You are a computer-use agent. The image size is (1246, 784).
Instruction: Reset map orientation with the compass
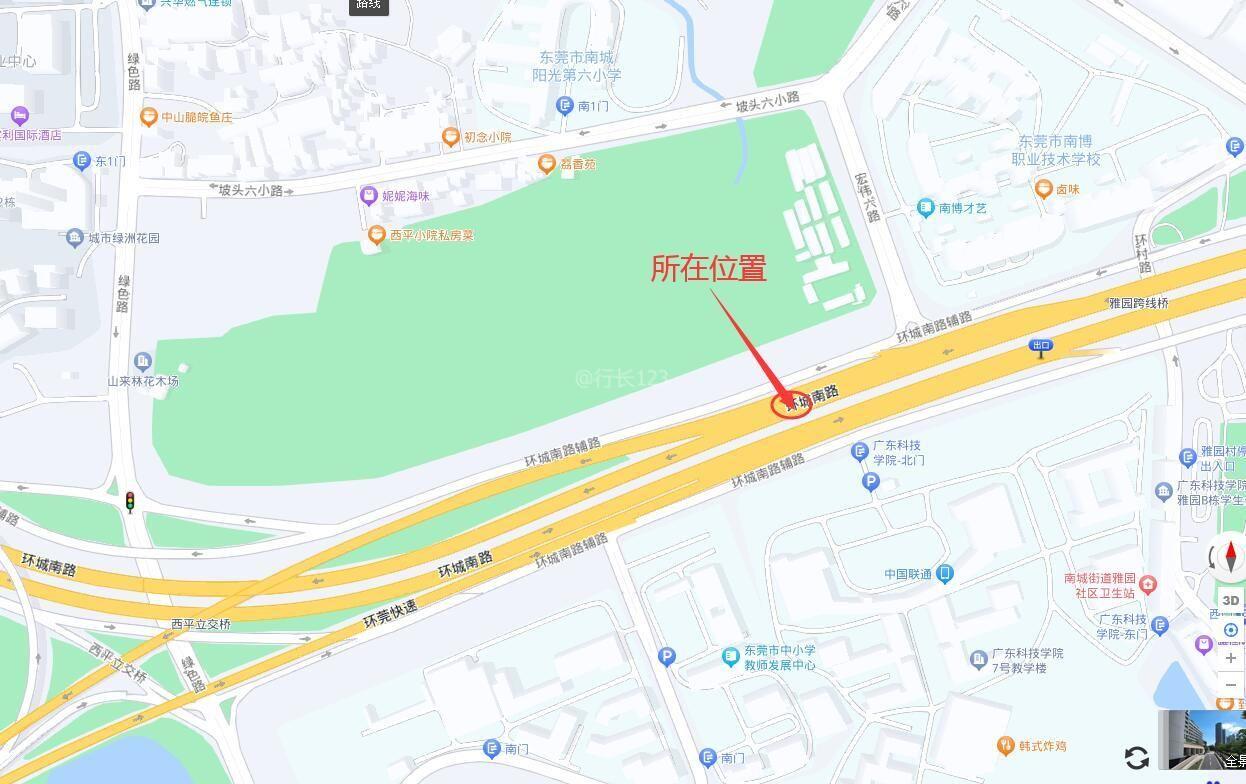(1229, 556)
